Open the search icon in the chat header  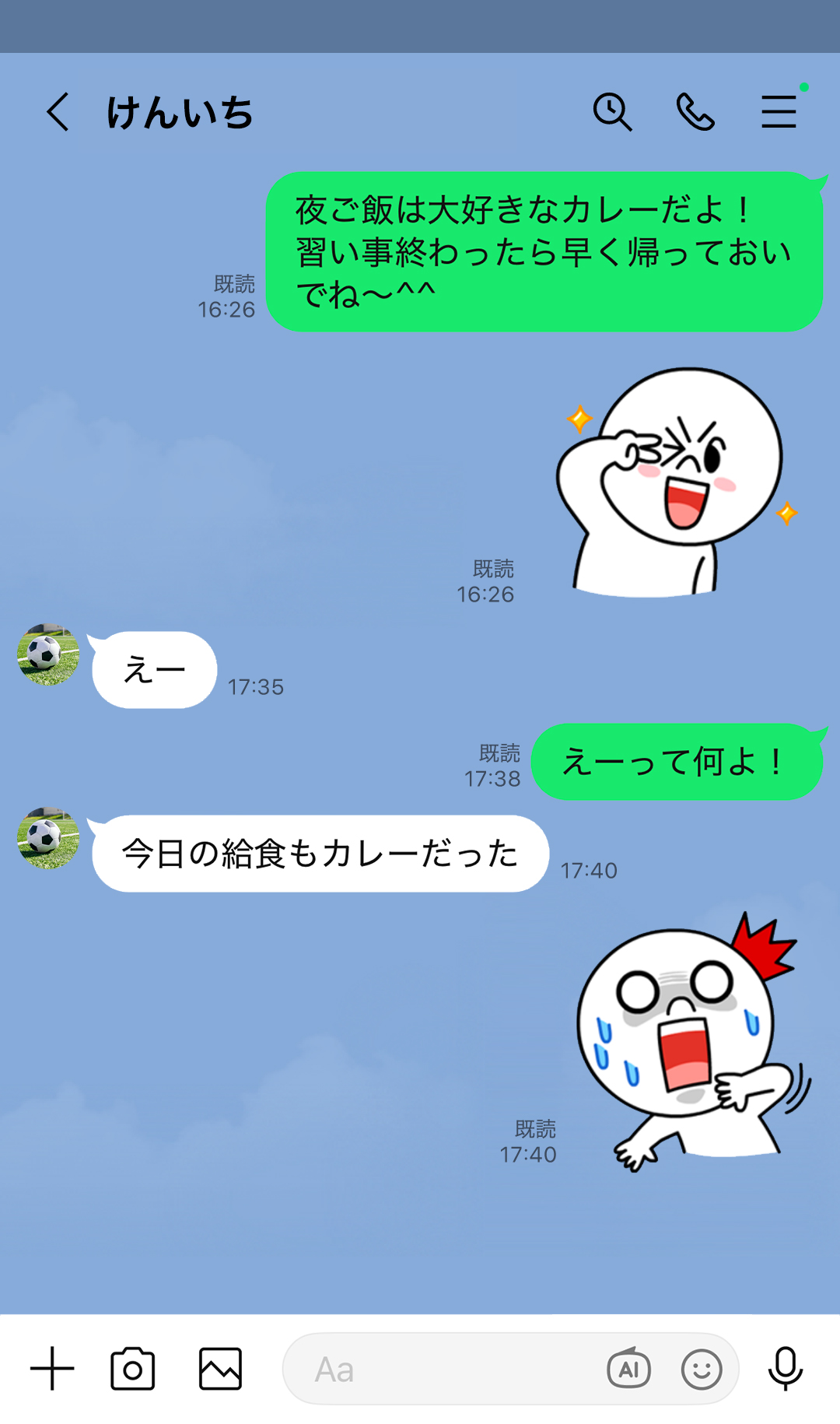(613, 113)
